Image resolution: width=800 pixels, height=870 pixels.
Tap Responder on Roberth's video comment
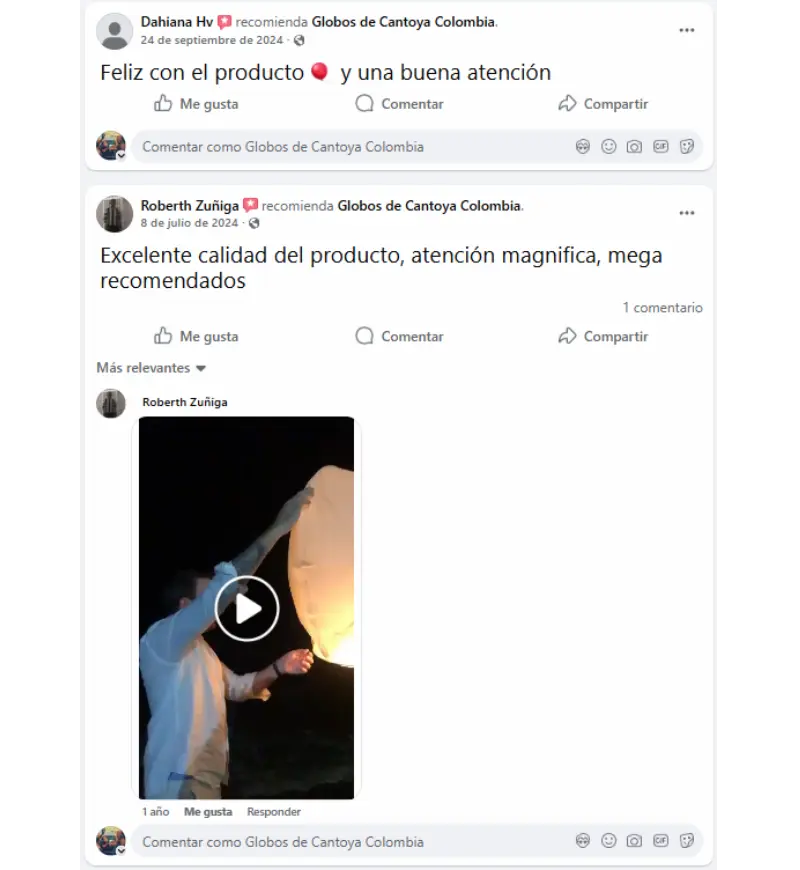point(274,812)
